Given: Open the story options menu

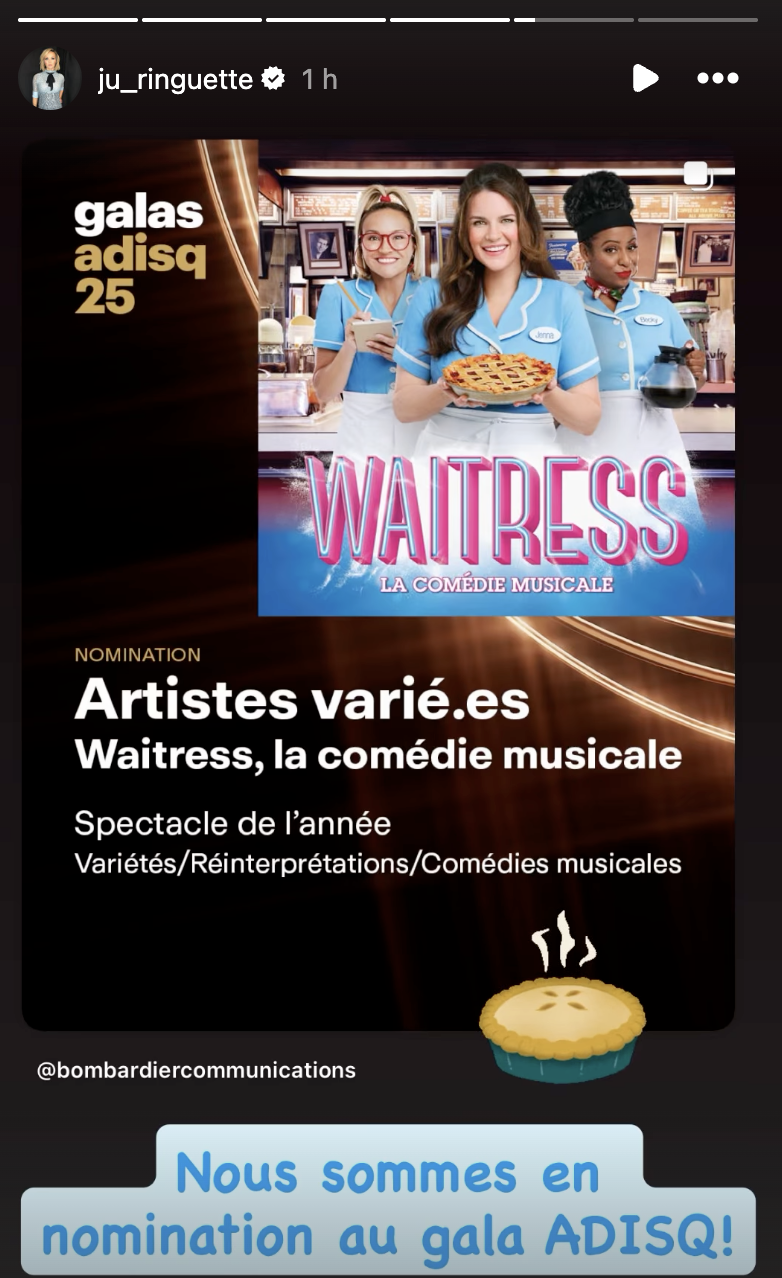Looking at the screenshot, I should tap(717, 78).
